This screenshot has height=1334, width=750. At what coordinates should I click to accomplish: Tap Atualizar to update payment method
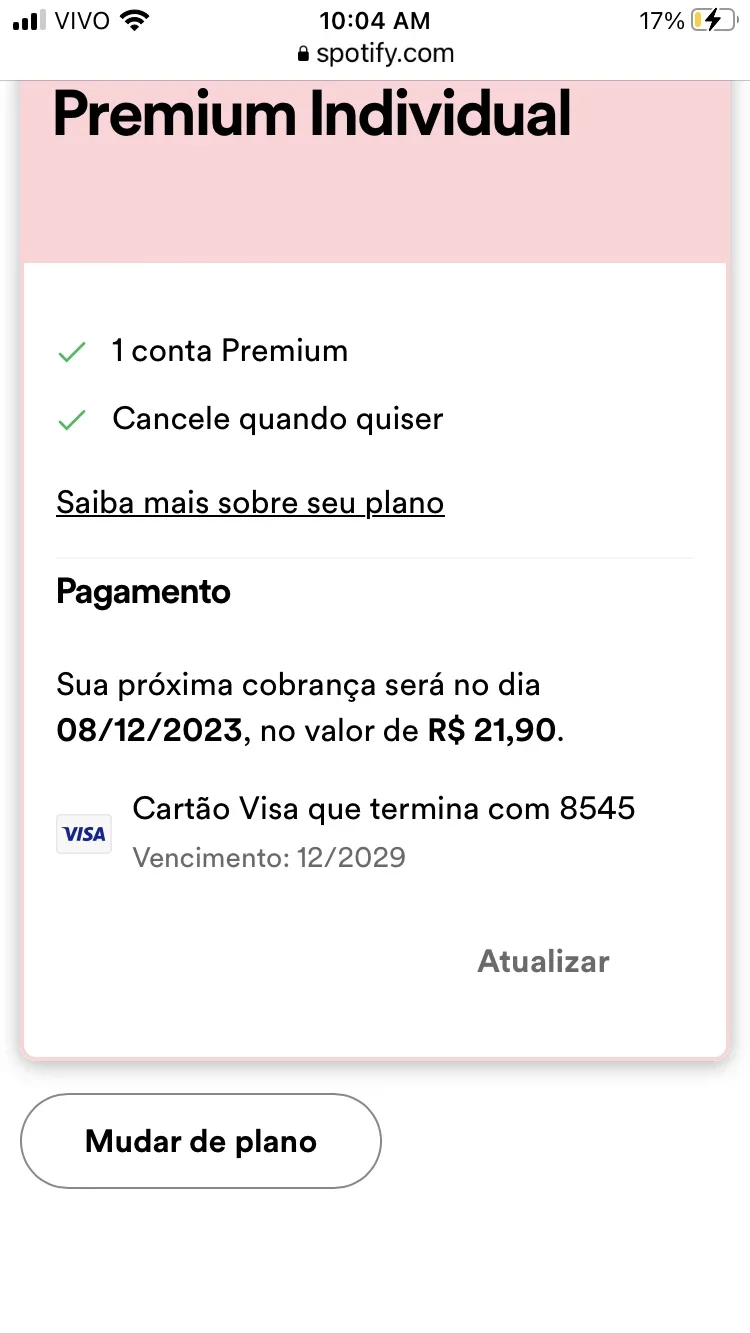(x=543, y=961)
